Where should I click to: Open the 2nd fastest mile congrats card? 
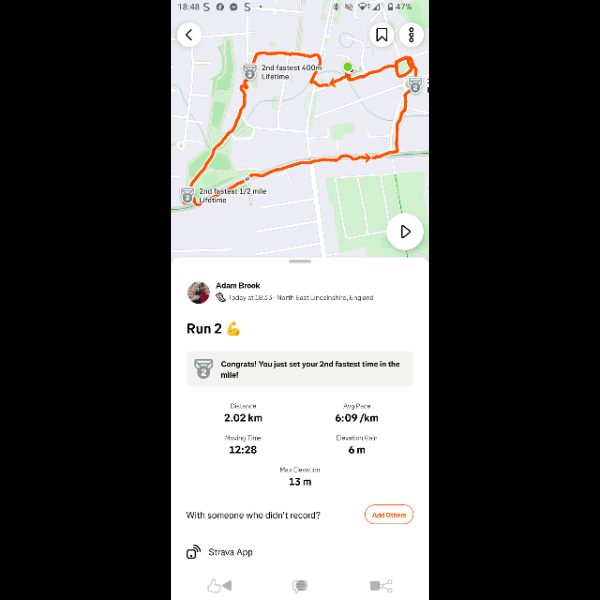point(299,369)
